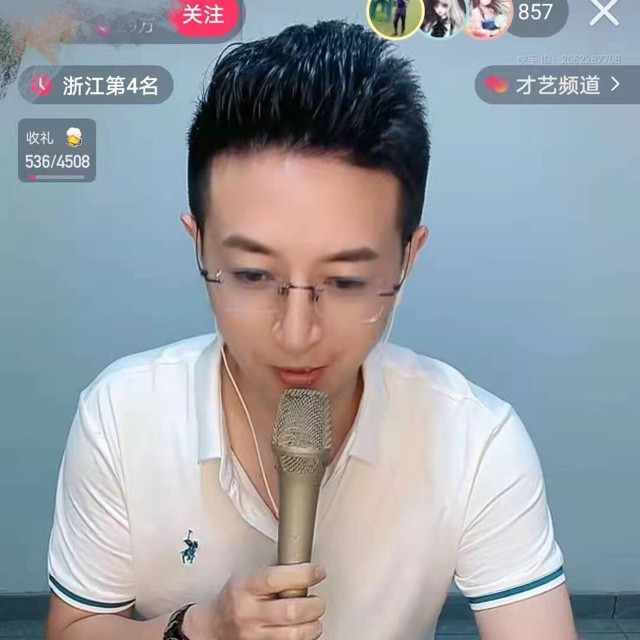The image size is (640, 640).
Task: View first top viewer avatar
Action: pos(394,16)
